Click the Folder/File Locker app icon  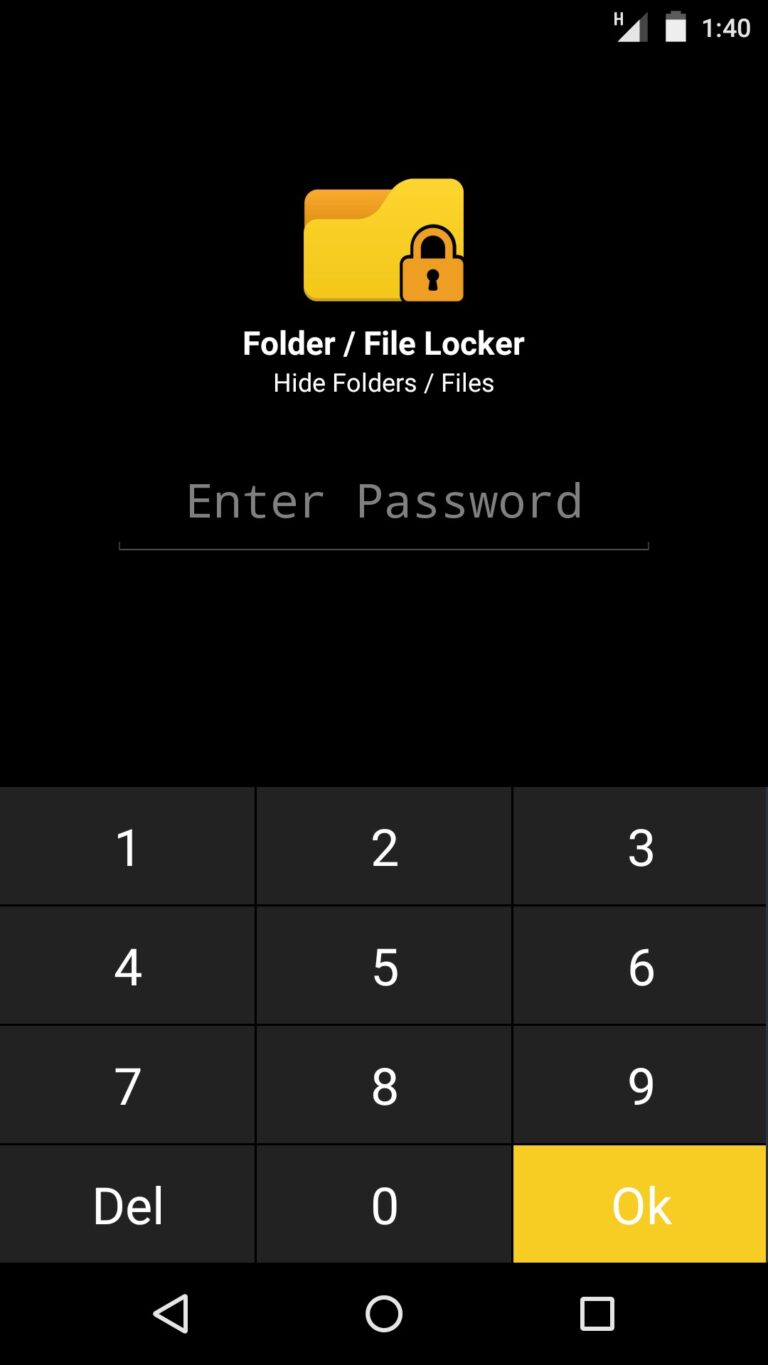(384, 240)
